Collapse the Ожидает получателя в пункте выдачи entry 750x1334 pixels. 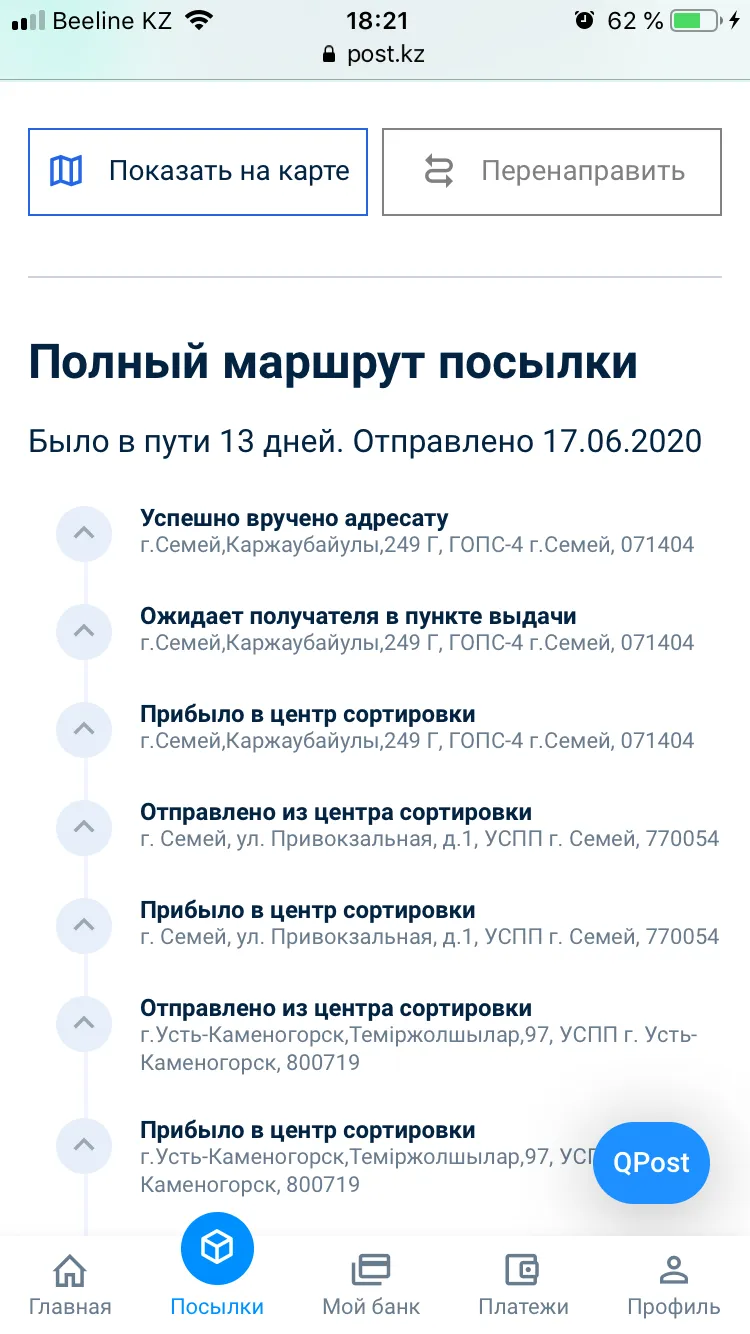pyautogui.click(x=85, y=631)
